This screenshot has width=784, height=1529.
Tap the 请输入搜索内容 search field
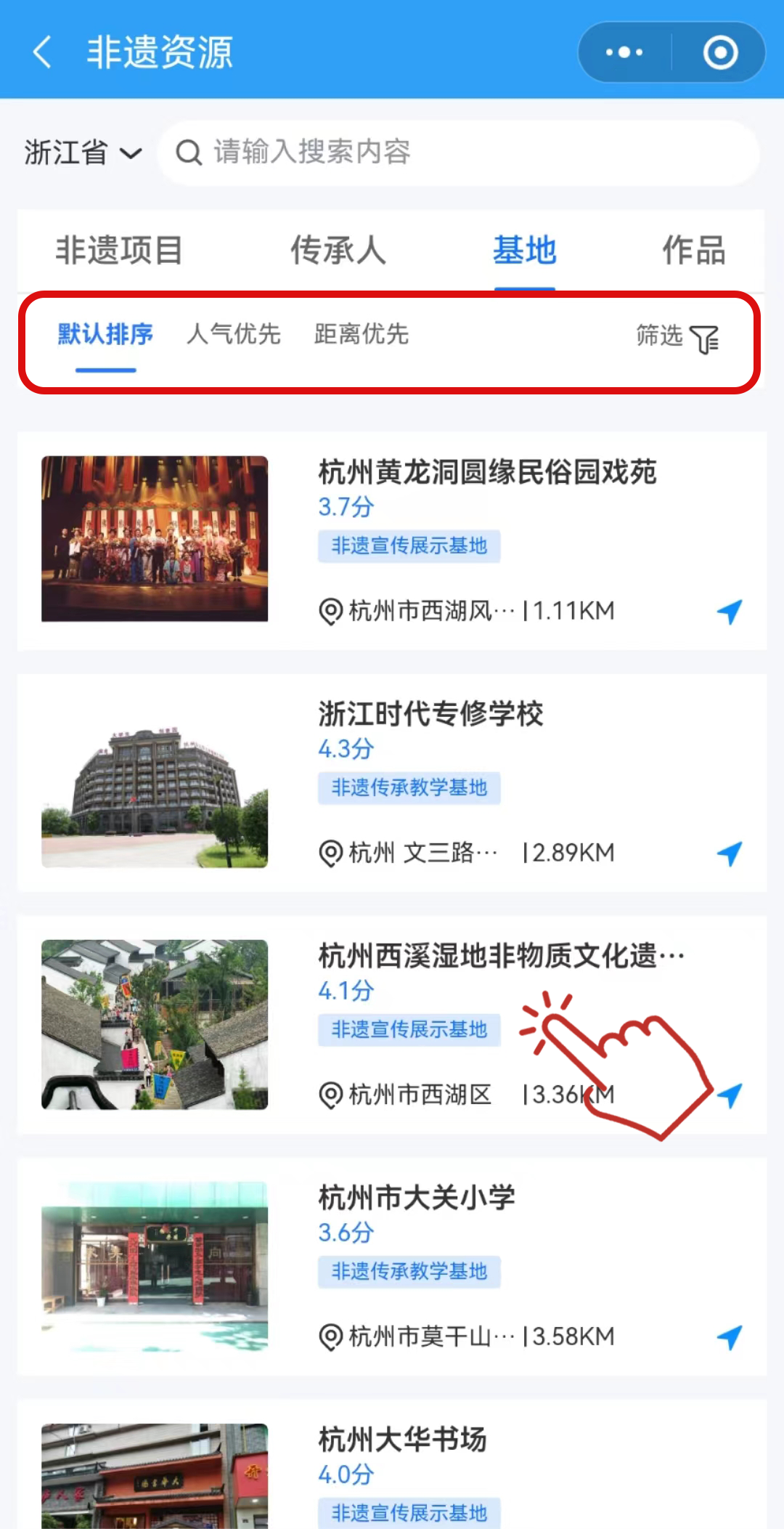(x=457, y=153)
